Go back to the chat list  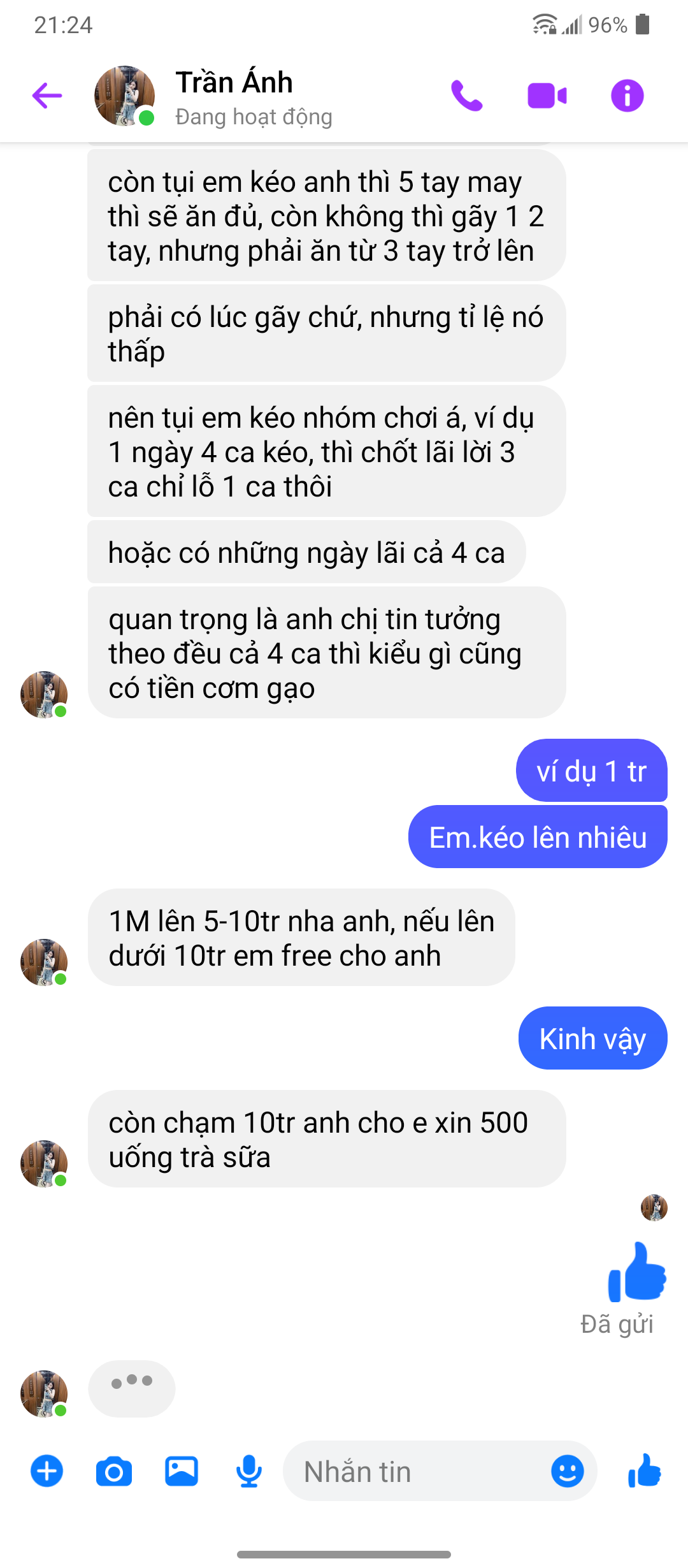coord(47,96)
